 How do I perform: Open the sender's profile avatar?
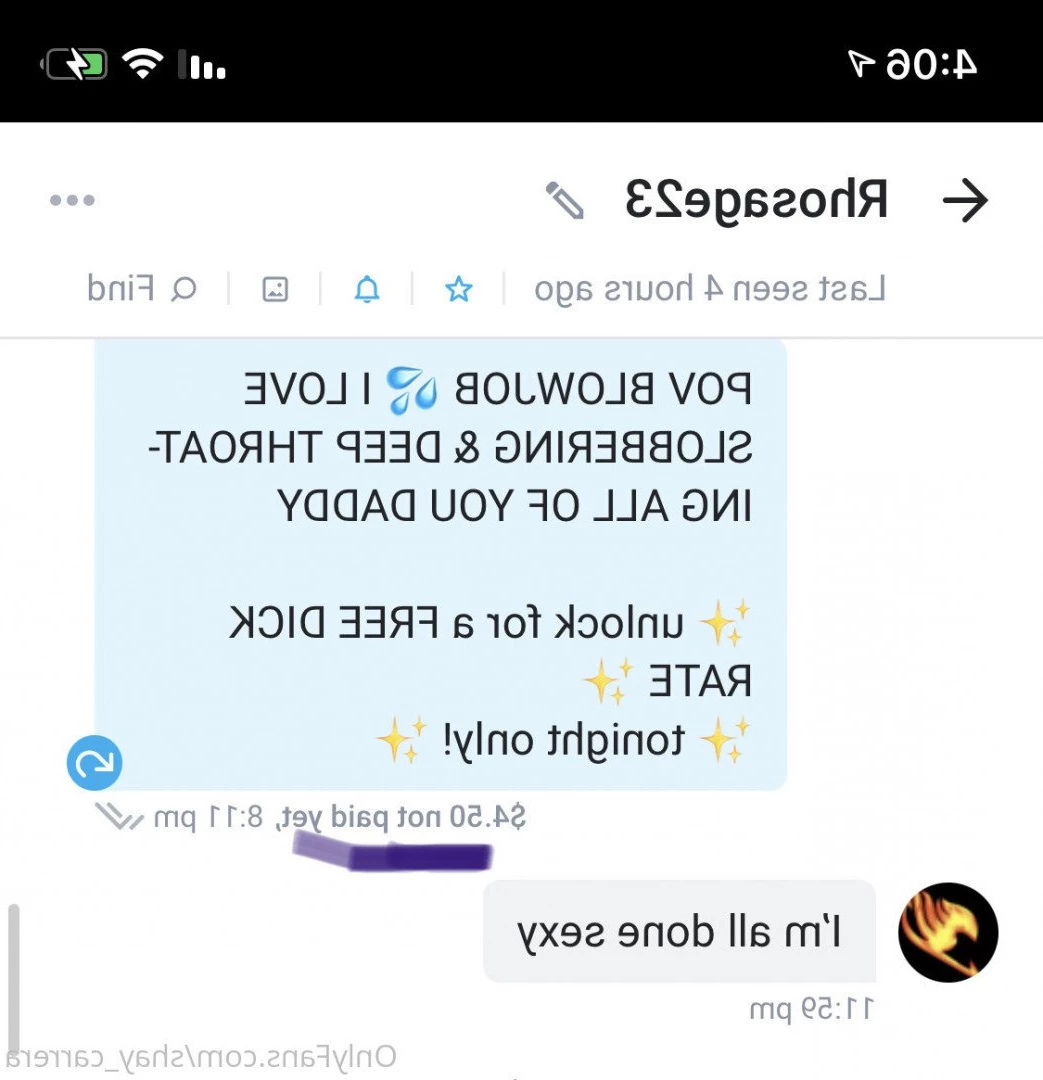click(x=948, y=932)
